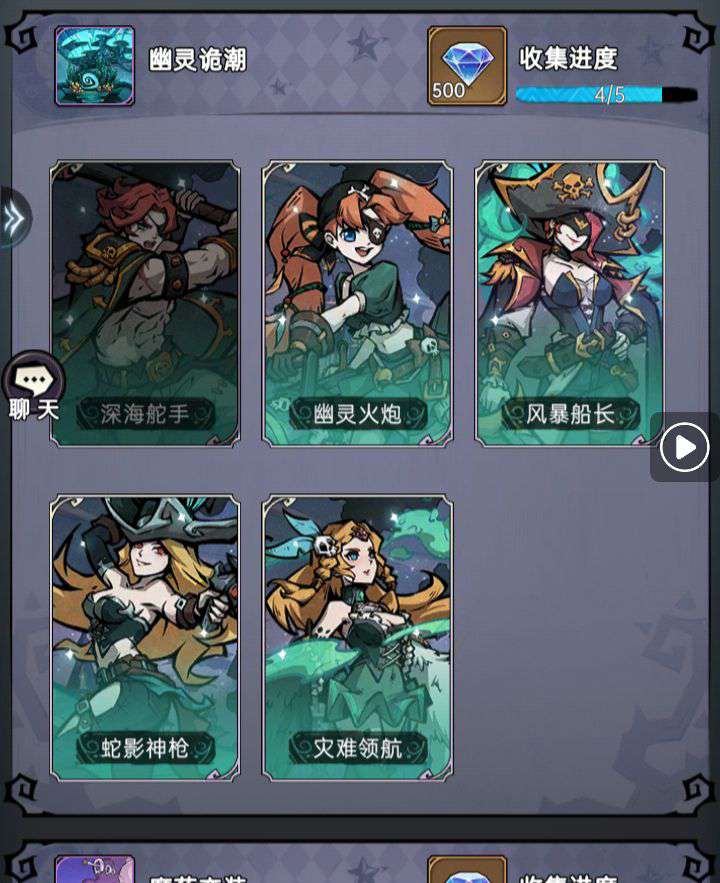Expand the side panel arrow

(x=14, y=218)
